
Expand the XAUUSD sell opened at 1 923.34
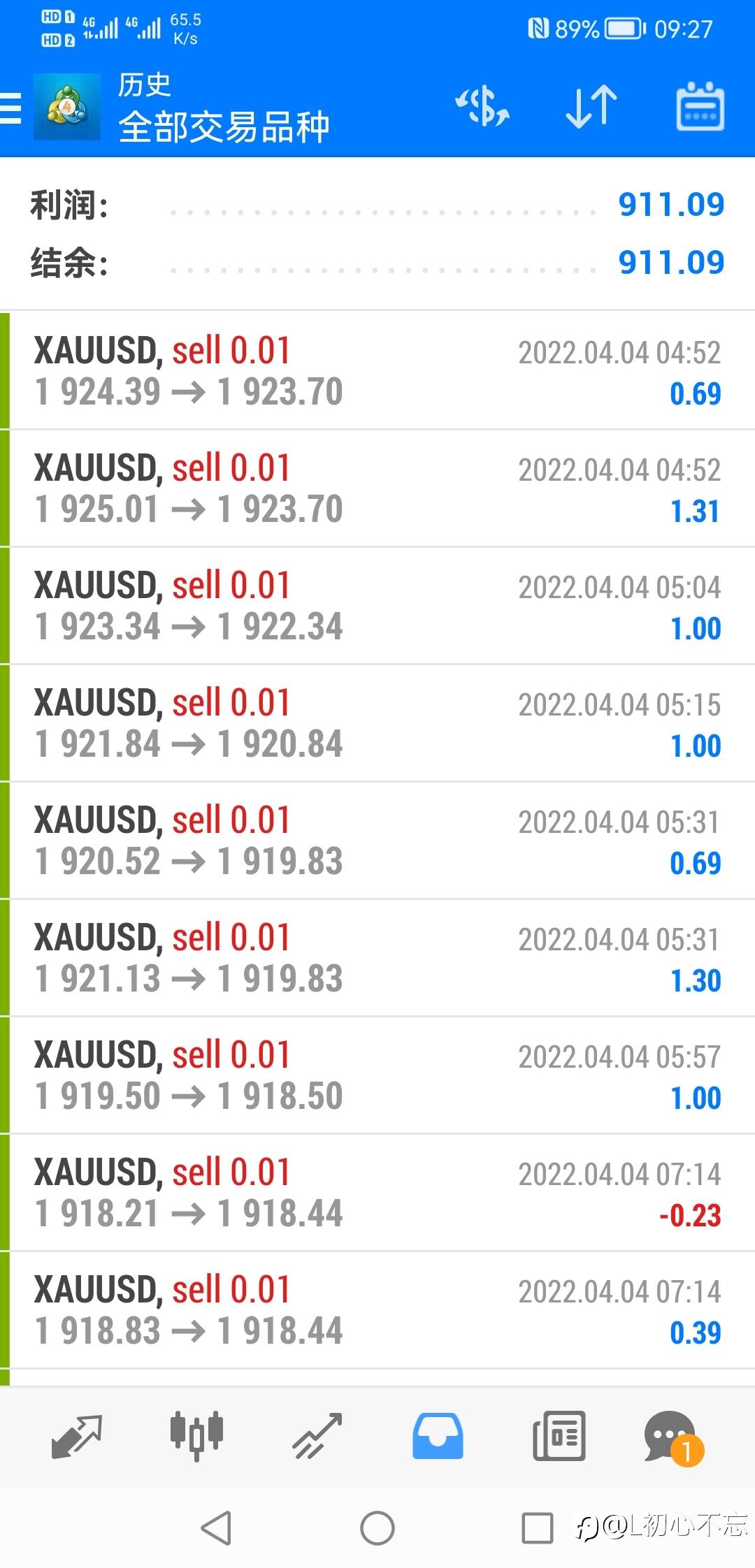point(377,605)
